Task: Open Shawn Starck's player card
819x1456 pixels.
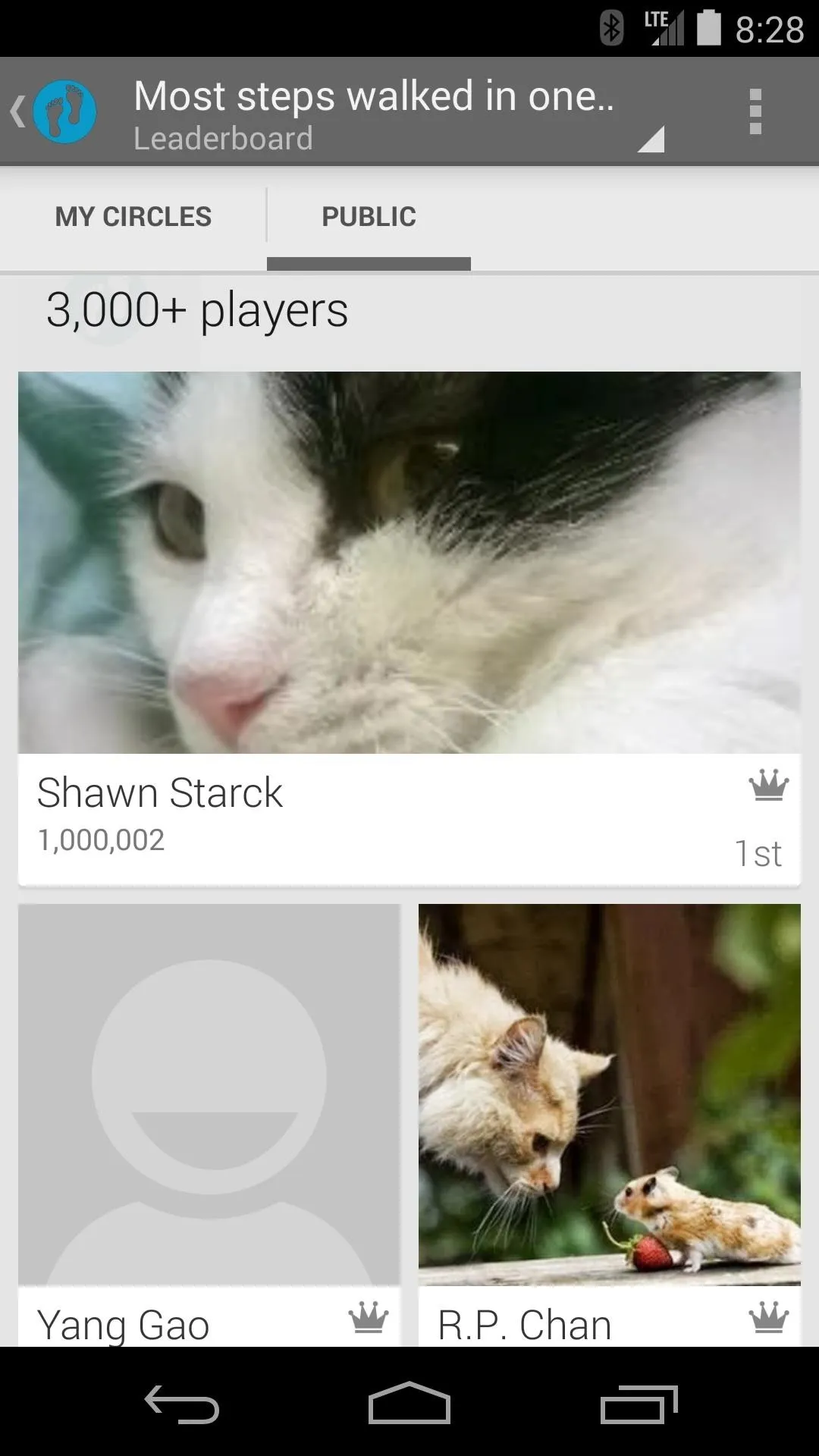Action: (409, 629)
